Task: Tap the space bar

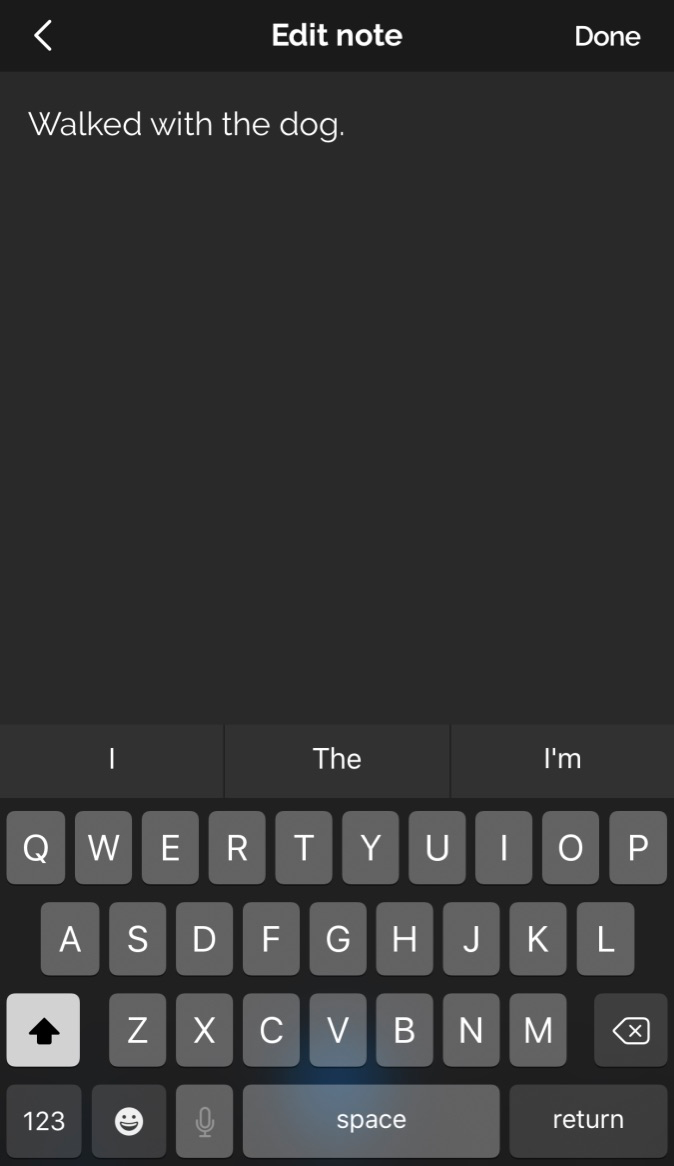Action: (371, 1121)
